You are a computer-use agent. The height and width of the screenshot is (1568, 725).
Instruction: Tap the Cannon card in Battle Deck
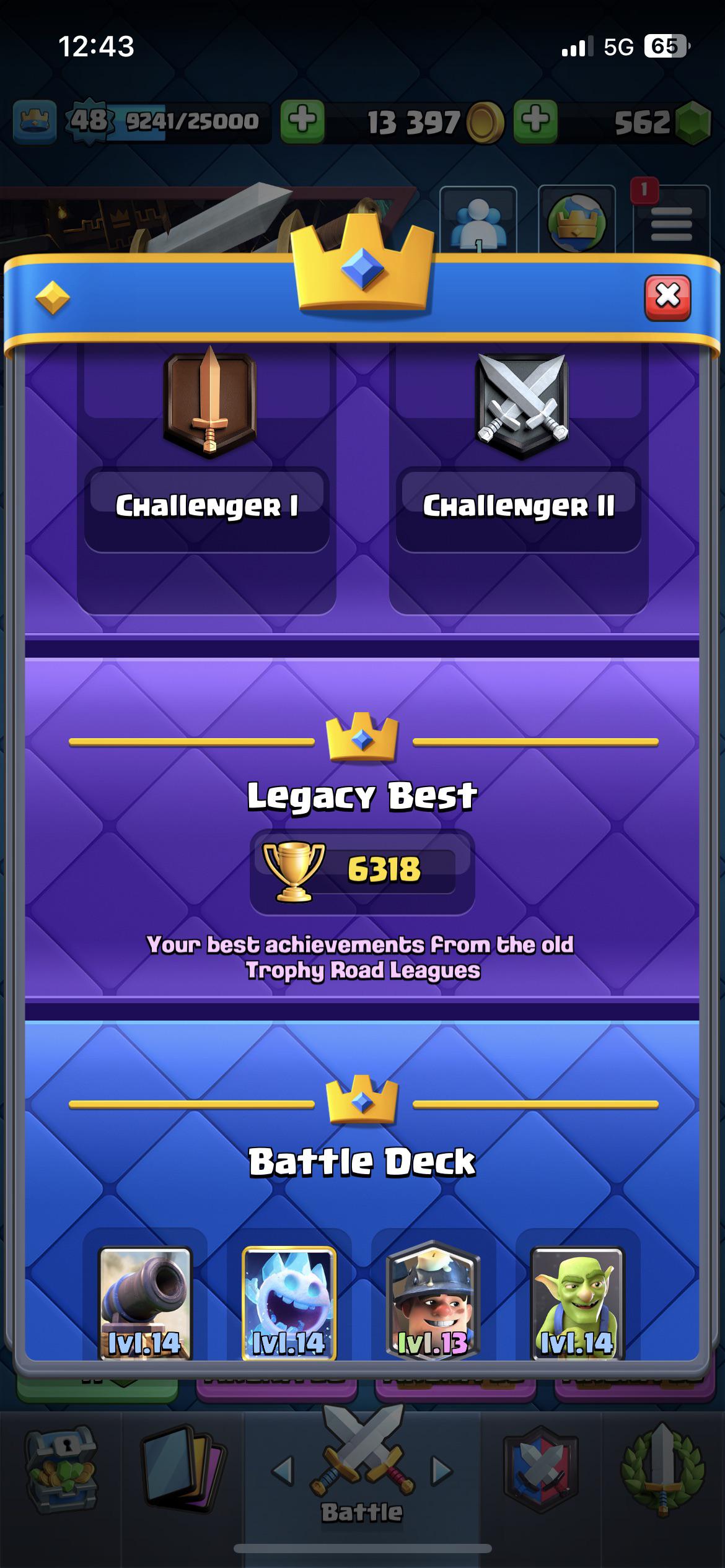click(146, 1302)
